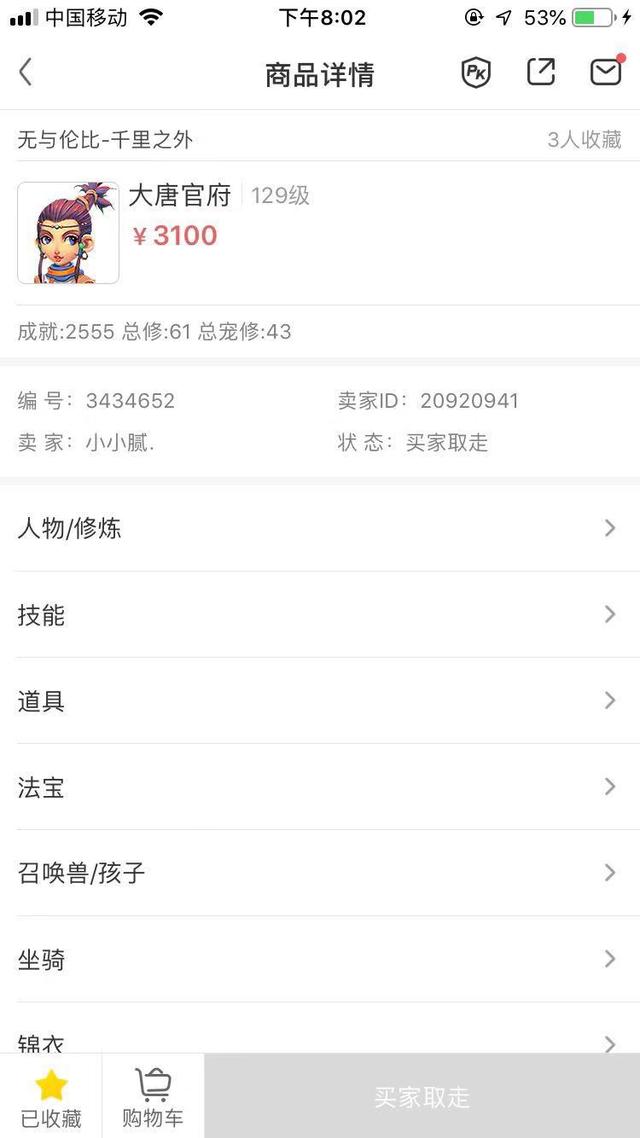Open the 购物车 shopping cart

point(153,1097)
